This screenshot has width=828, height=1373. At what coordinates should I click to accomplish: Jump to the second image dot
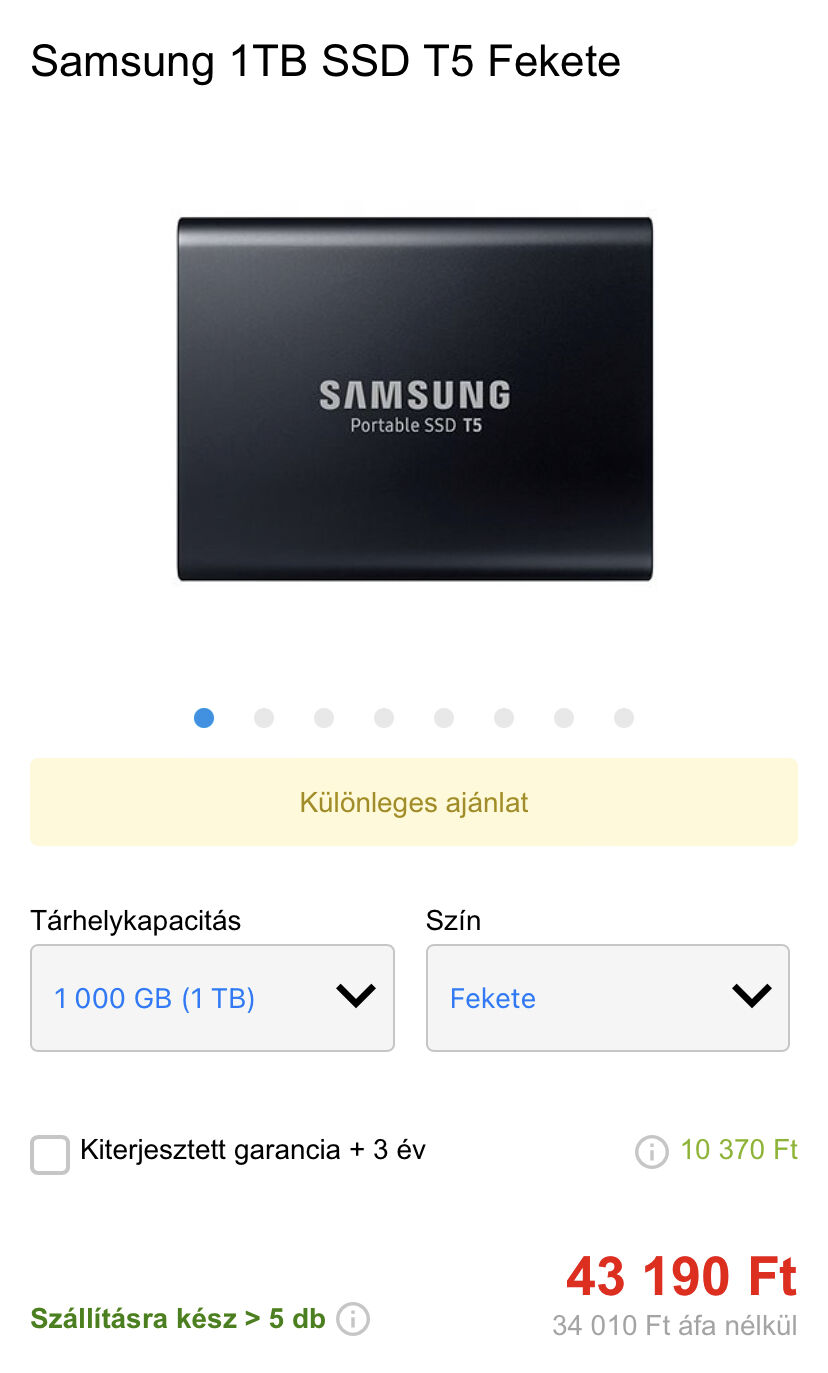(264, 718)
